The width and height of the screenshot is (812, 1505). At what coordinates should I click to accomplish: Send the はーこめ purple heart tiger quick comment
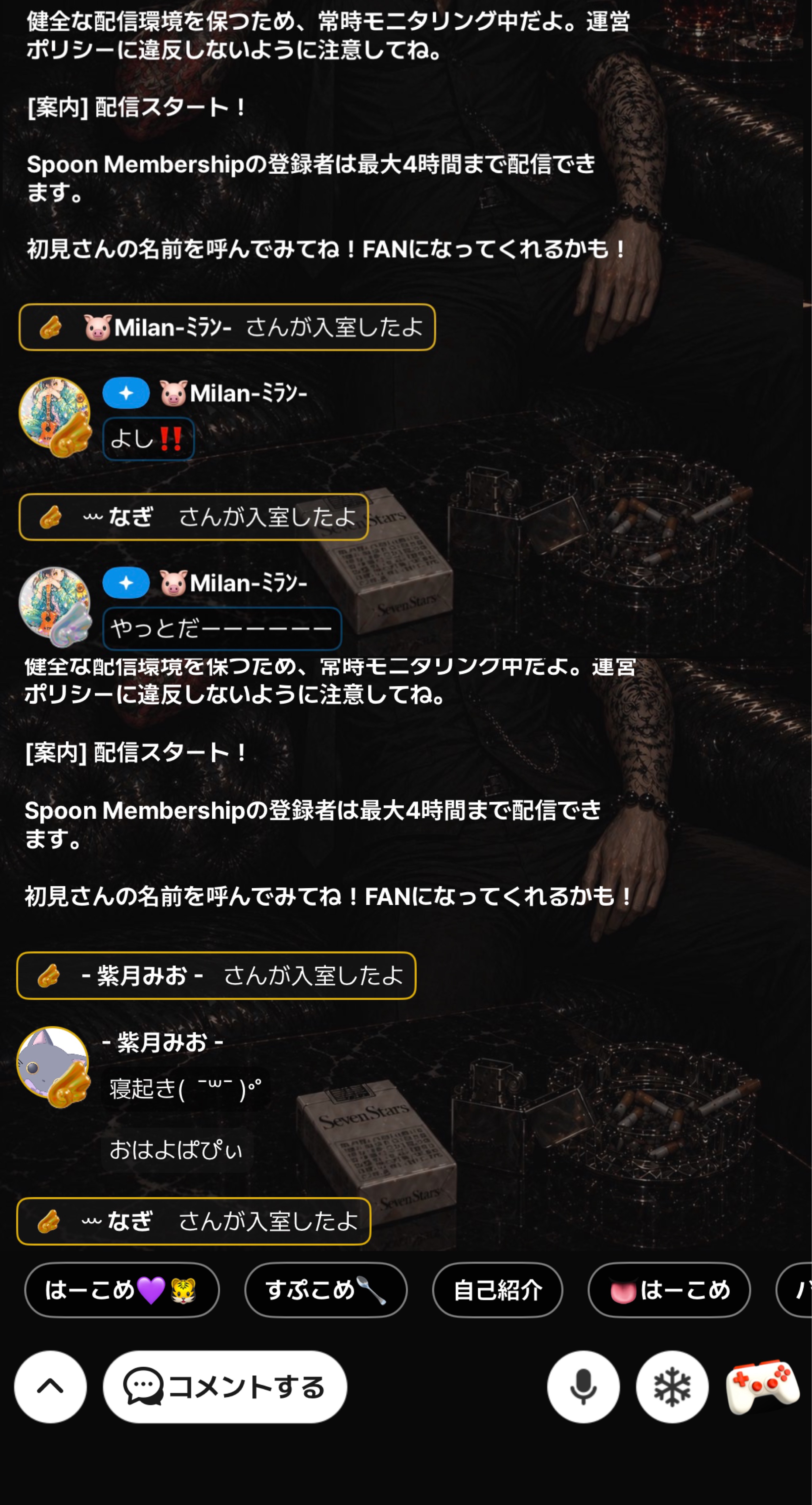pyautogui.click(x=122, y=1290)
